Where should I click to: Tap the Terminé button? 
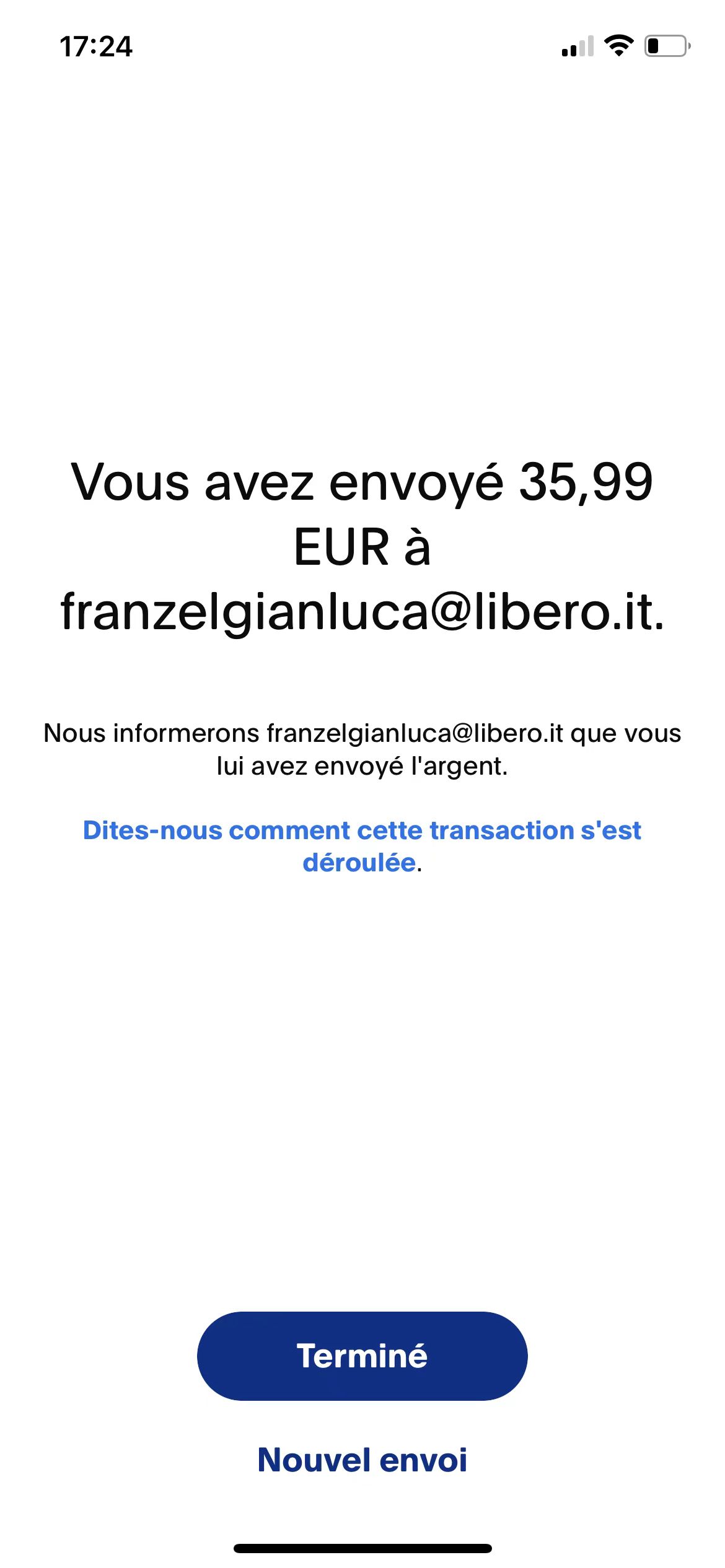click(x=362, y=1356)
